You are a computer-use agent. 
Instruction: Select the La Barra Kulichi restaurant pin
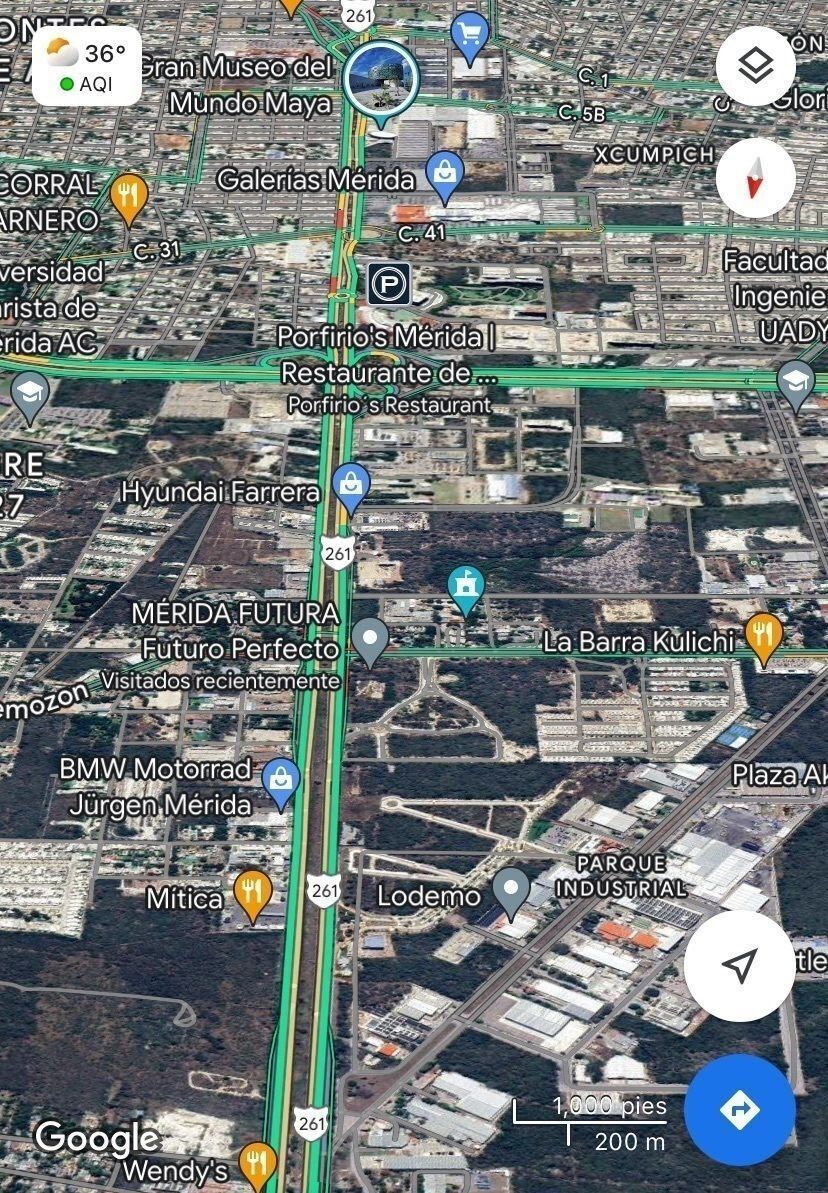coord(763,635)
